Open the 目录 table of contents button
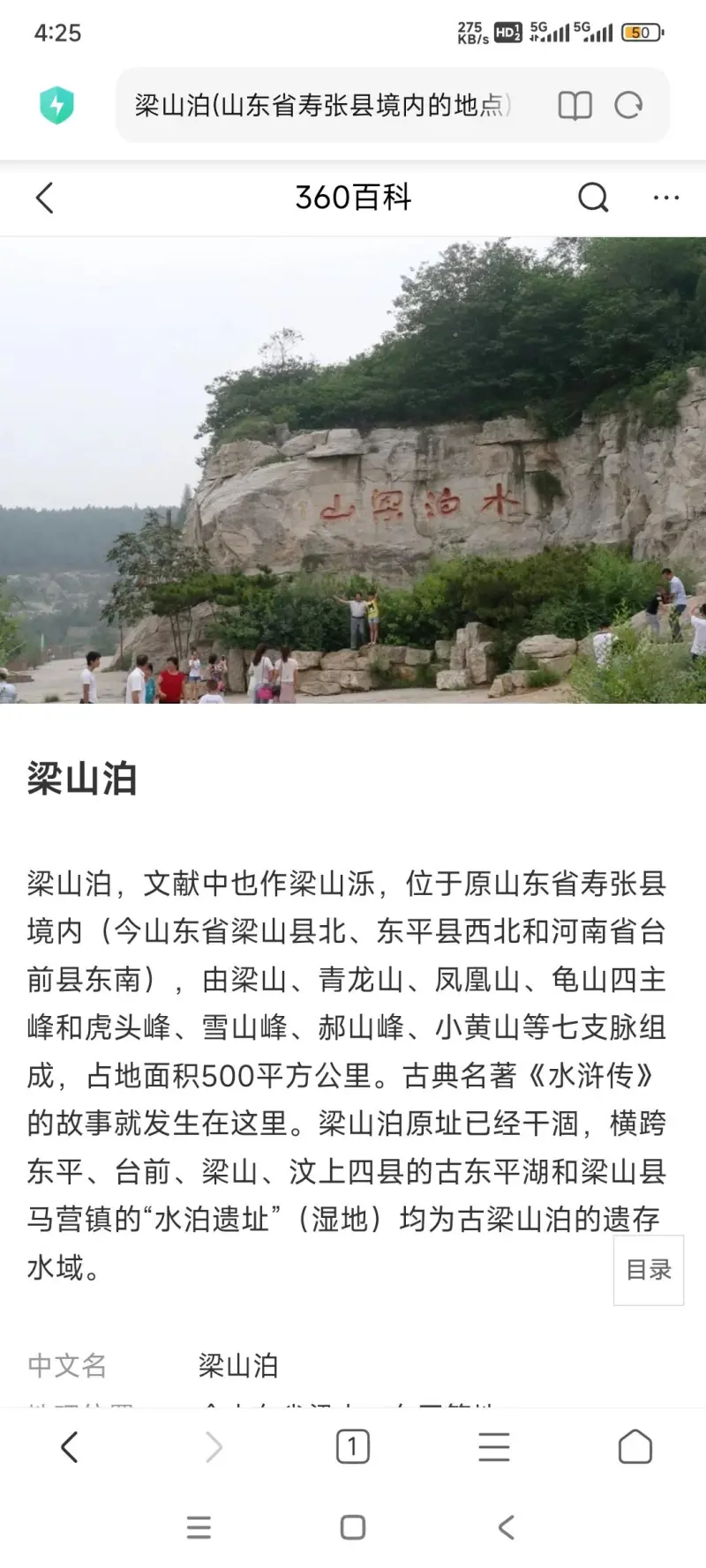 point(649,1270)
